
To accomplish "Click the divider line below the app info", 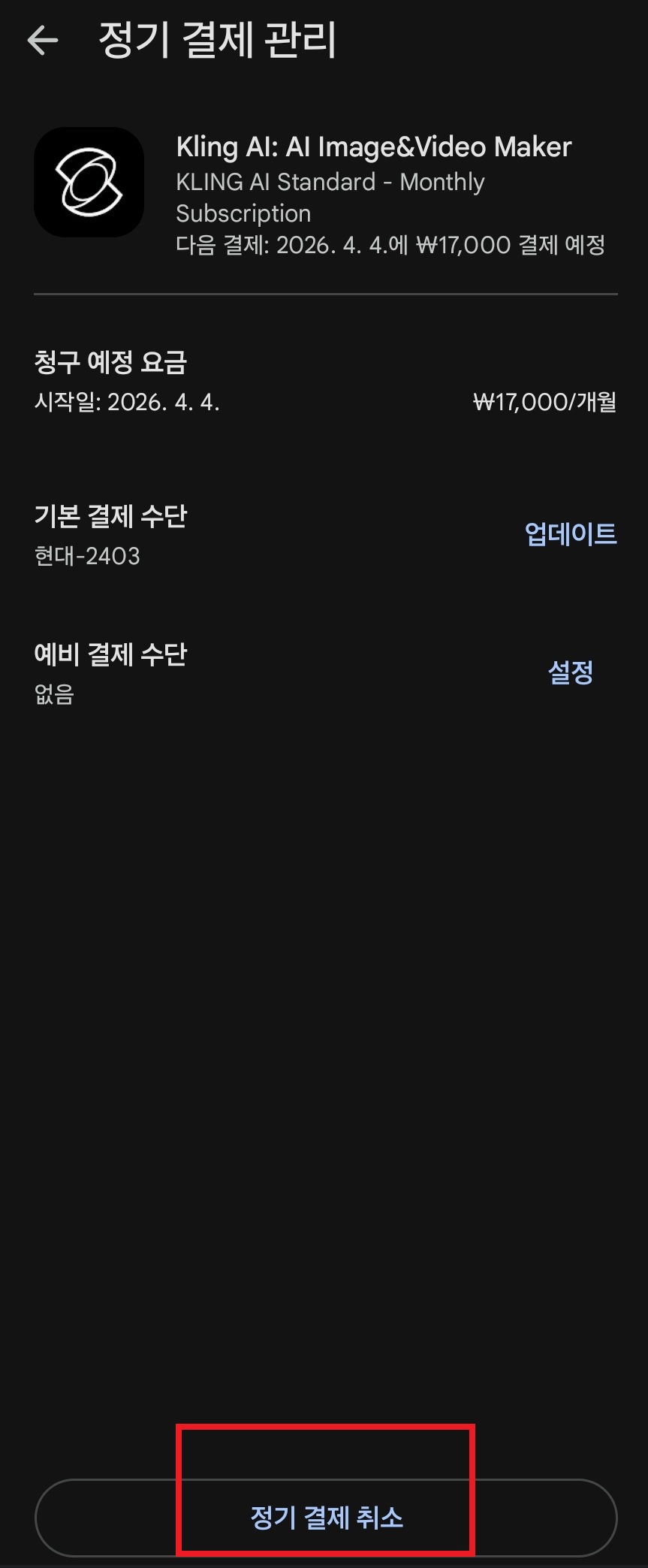I will pyautogui.click(x=324, y=293).
